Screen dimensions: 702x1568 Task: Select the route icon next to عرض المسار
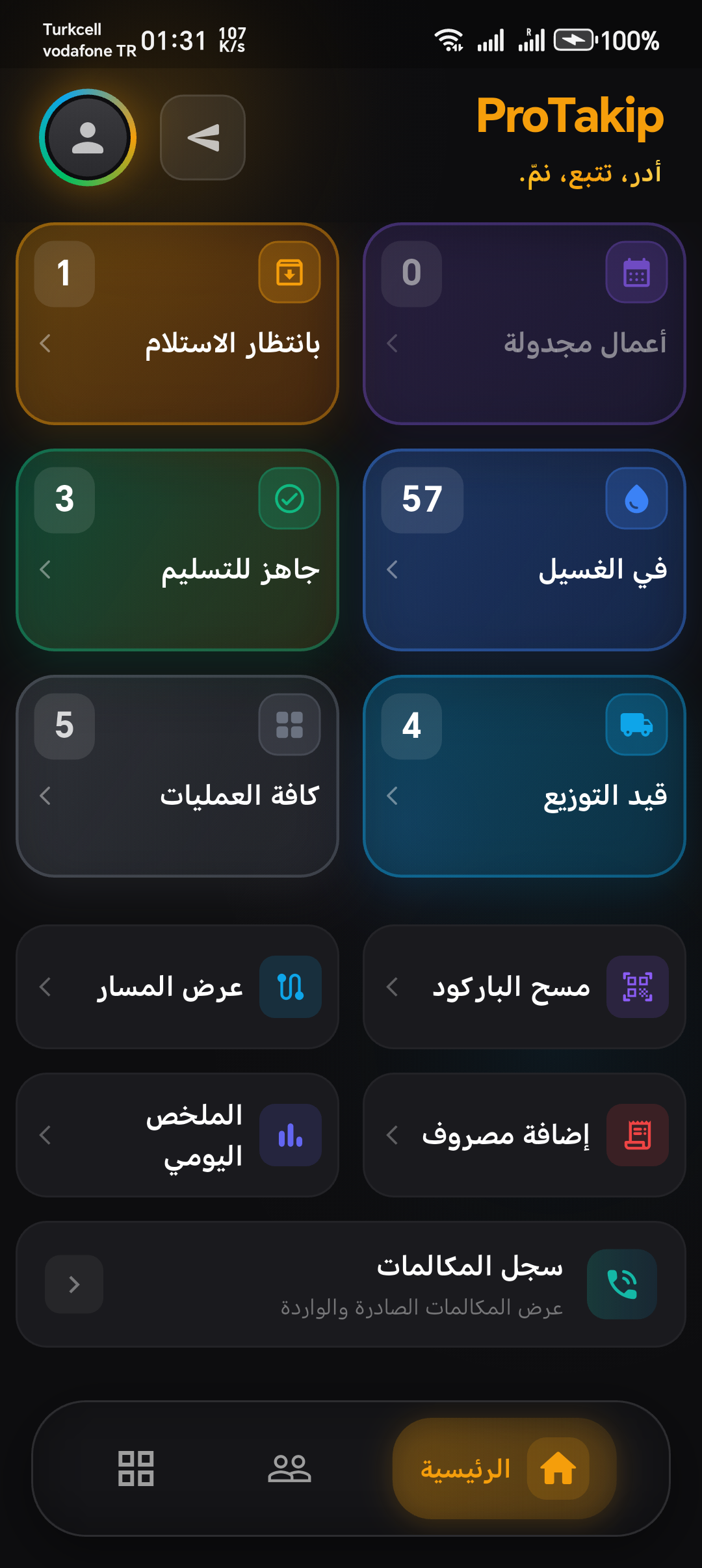[x=290, y=986]
